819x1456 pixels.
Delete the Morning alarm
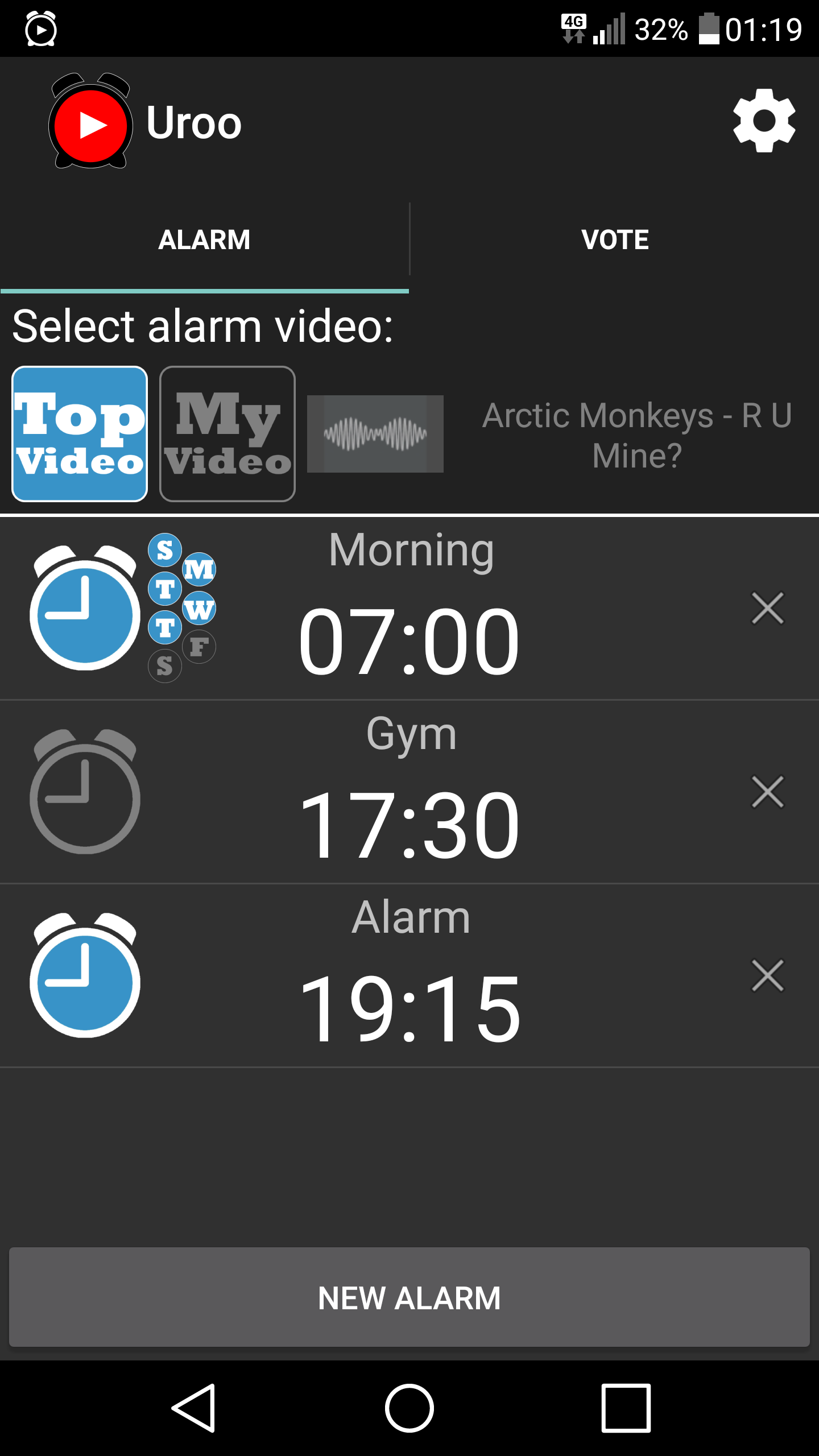point(768,608)
